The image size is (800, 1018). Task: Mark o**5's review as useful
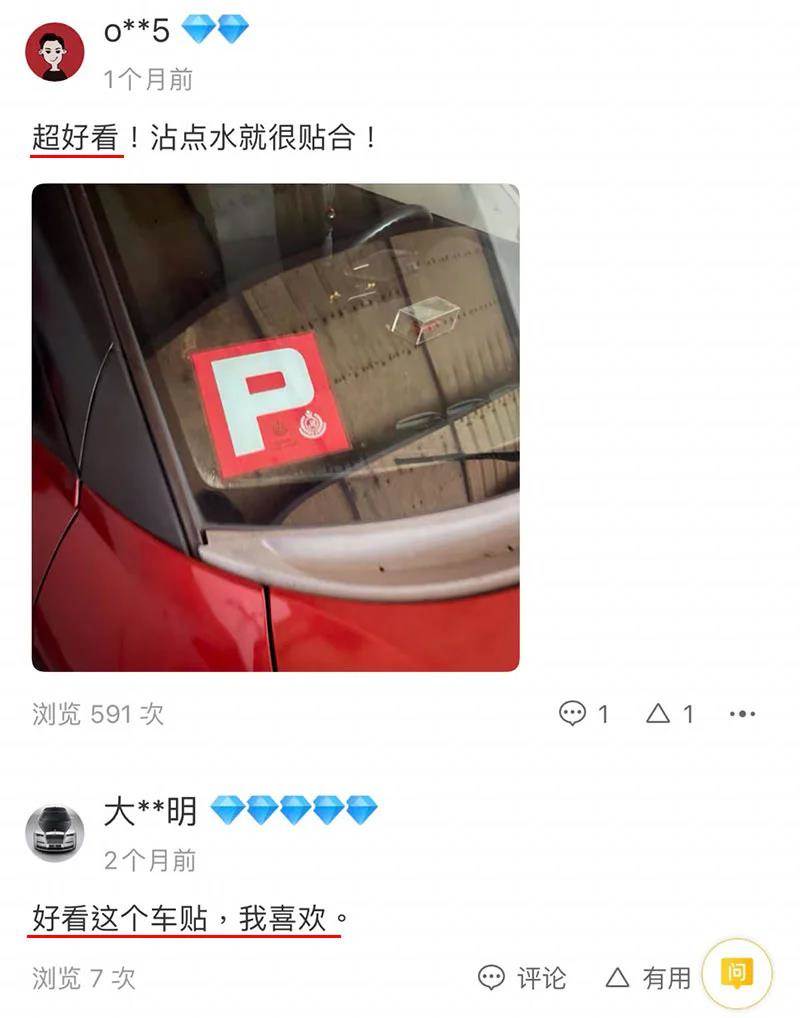coord(670,714)
